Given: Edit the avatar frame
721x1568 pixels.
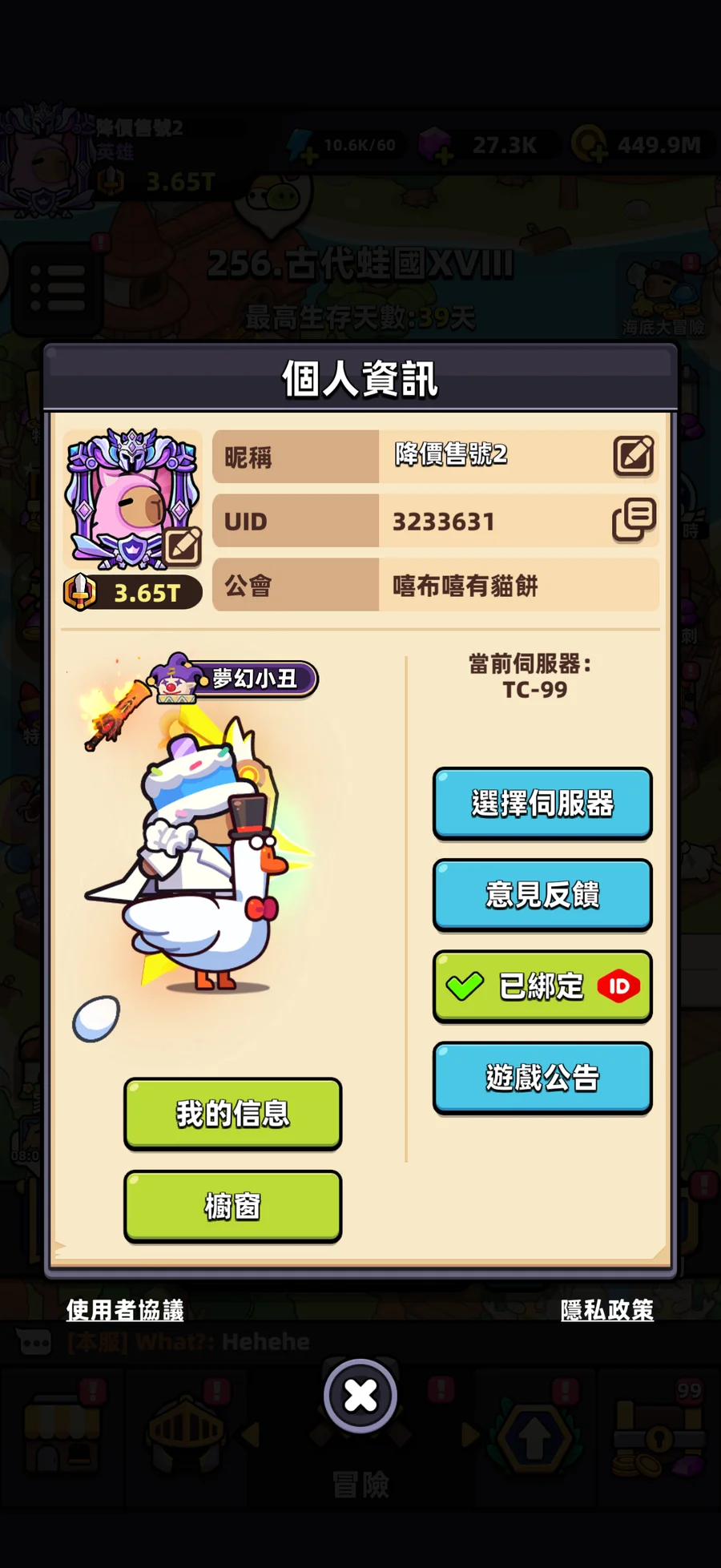Looking at the screenshot, I should tap(183, 546).
